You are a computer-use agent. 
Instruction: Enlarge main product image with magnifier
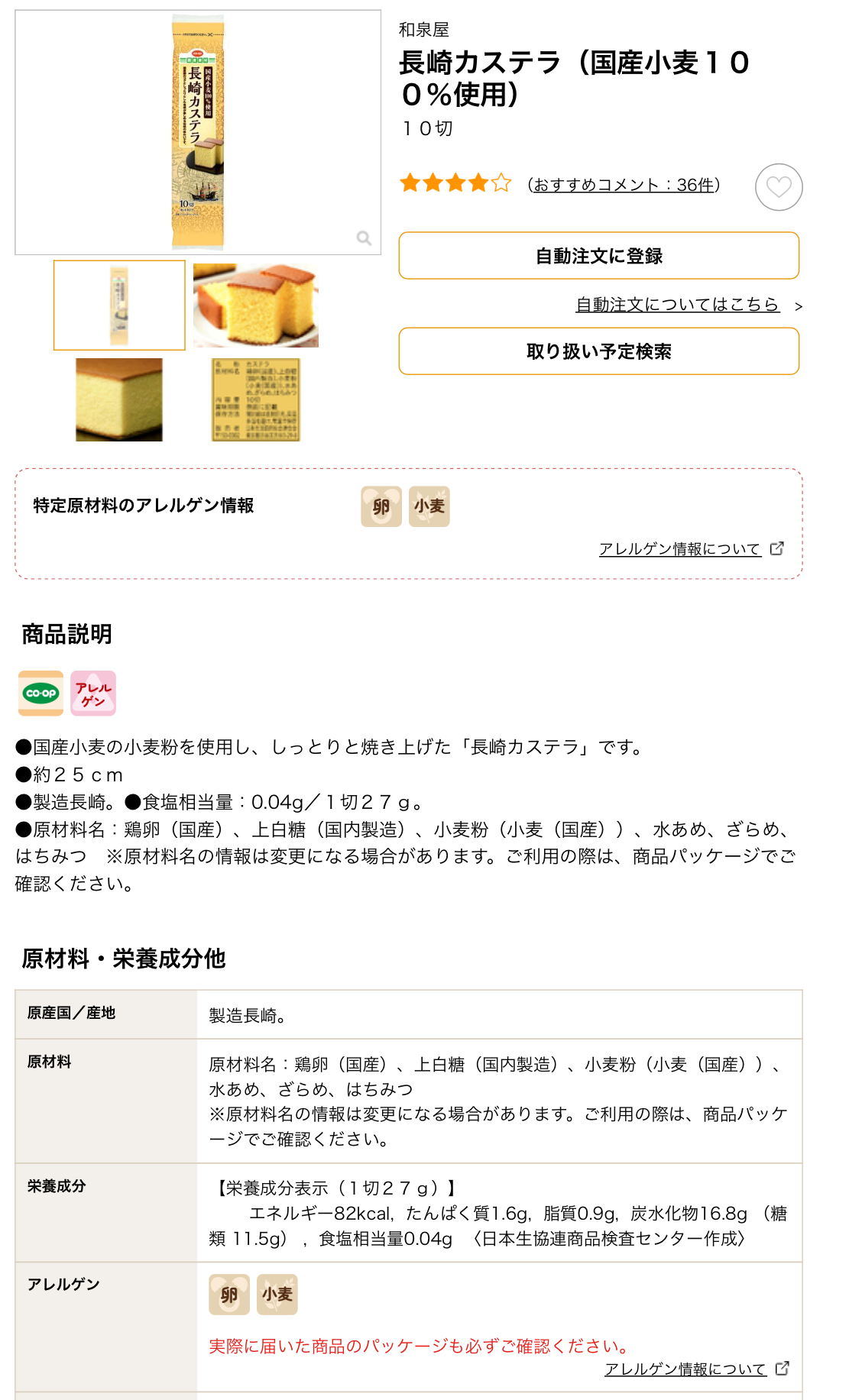[x=364, y=238]
